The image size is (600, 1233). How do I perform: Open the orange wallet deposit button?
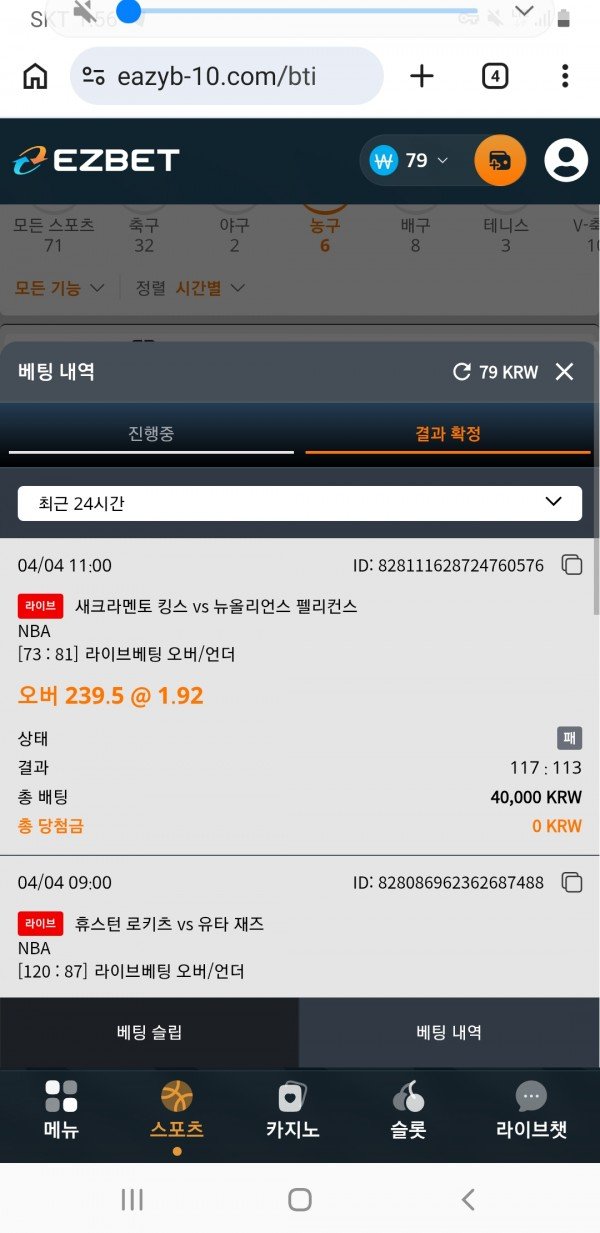pyautogui.click(x=500, y=160)
